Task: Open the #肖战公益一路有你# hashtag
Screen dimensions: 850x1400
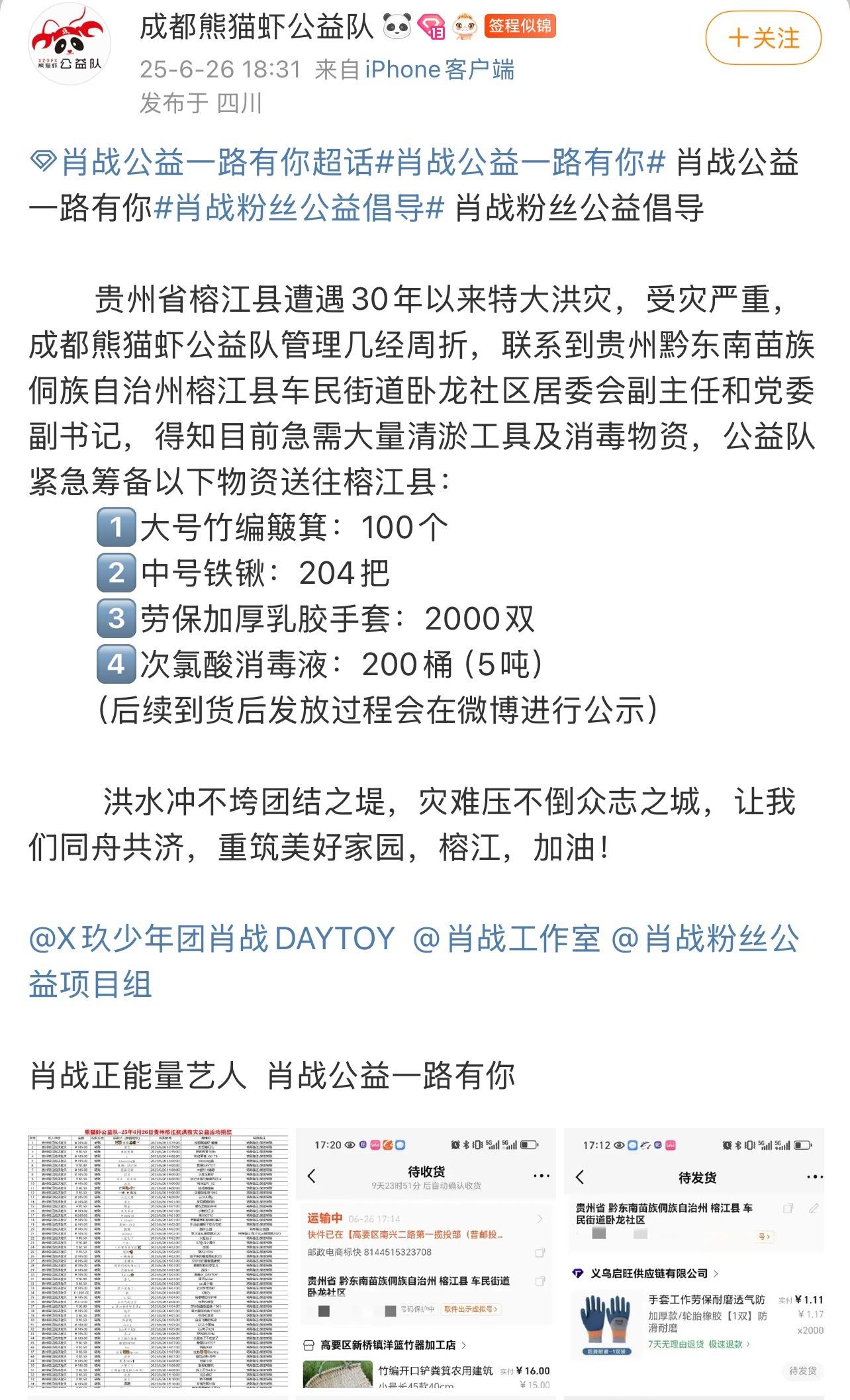Action: pos(520,163)
